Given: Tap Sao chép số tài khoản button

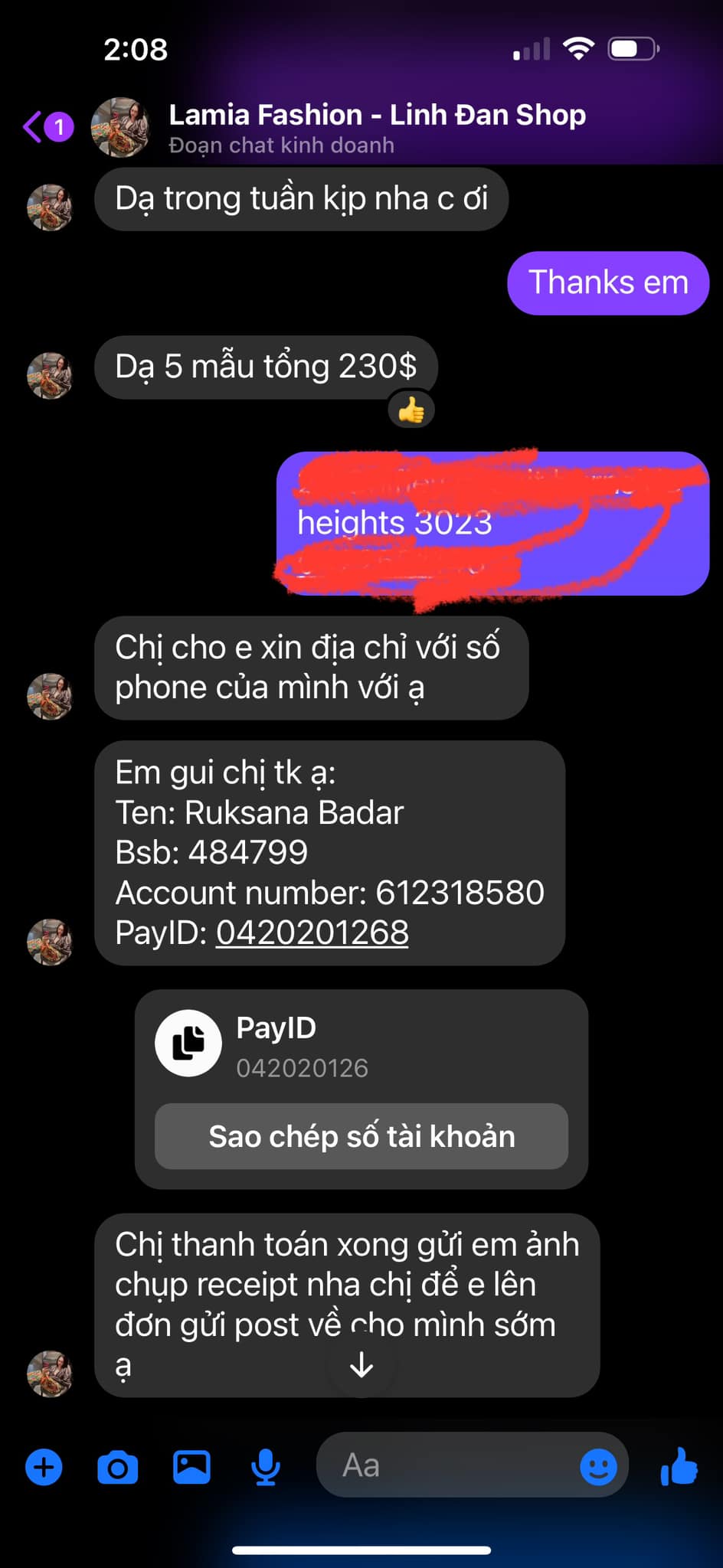Looking at the screenshot, I should click(361, 1136).
